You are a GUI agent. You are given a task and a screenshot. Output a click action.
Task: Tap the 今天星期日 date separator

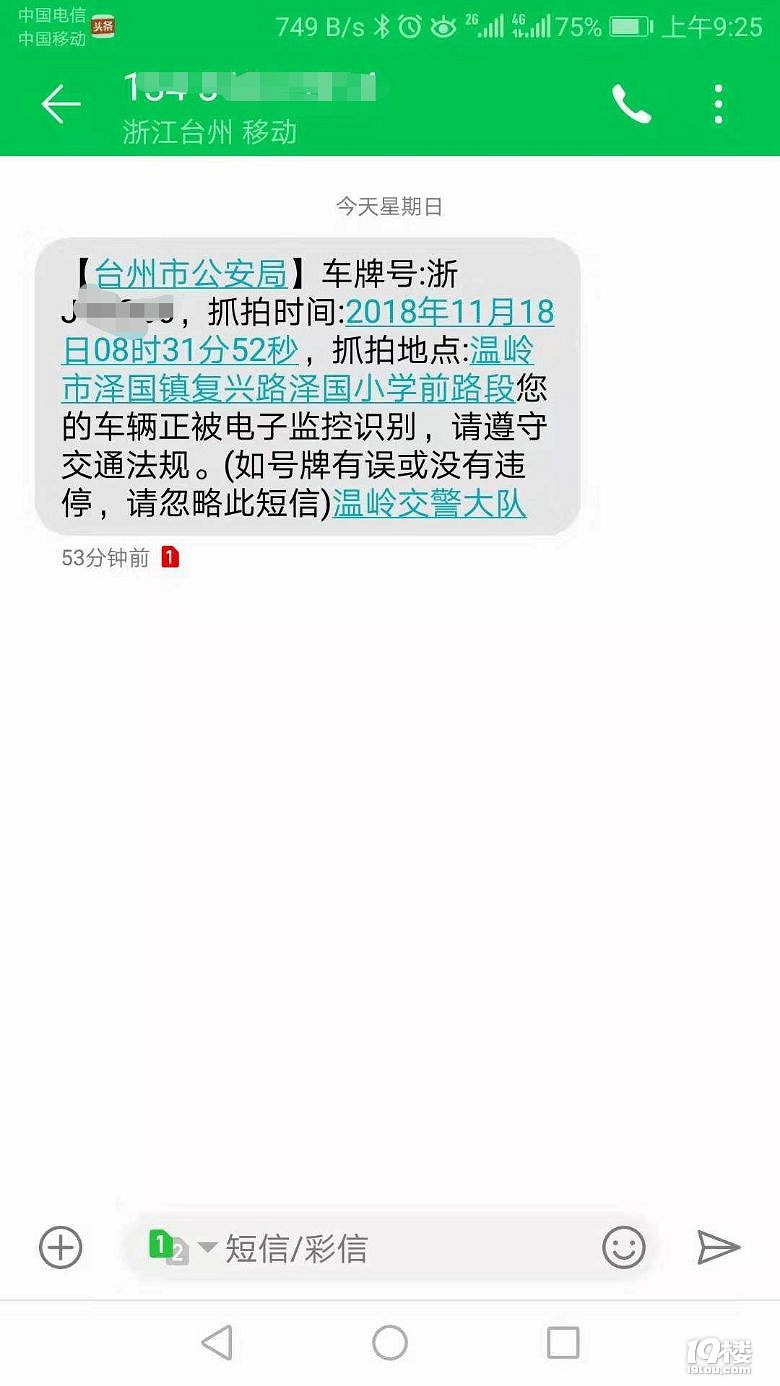[390, 207]
